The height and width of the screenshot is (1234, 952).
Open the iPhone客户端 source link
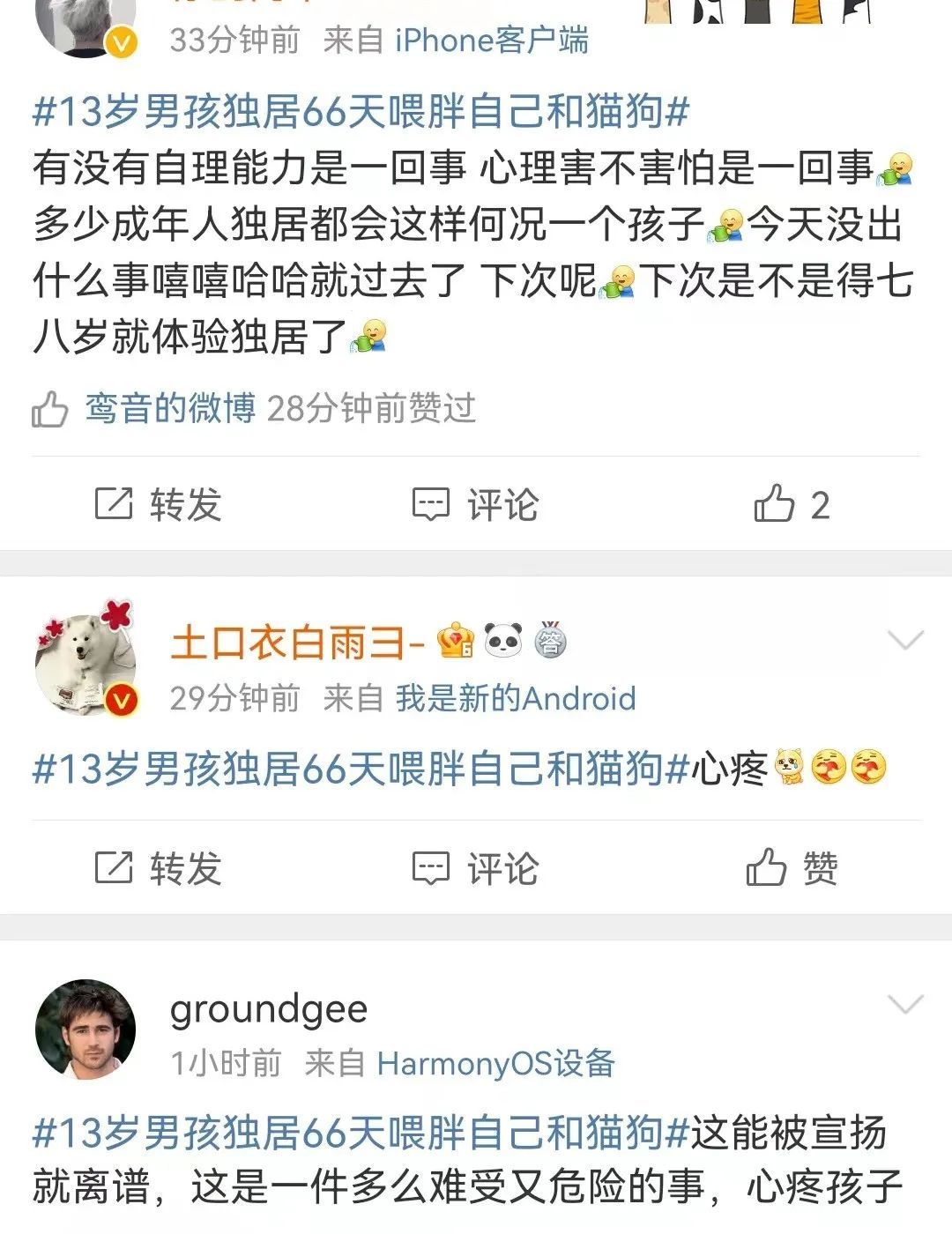tap(491, 41)
